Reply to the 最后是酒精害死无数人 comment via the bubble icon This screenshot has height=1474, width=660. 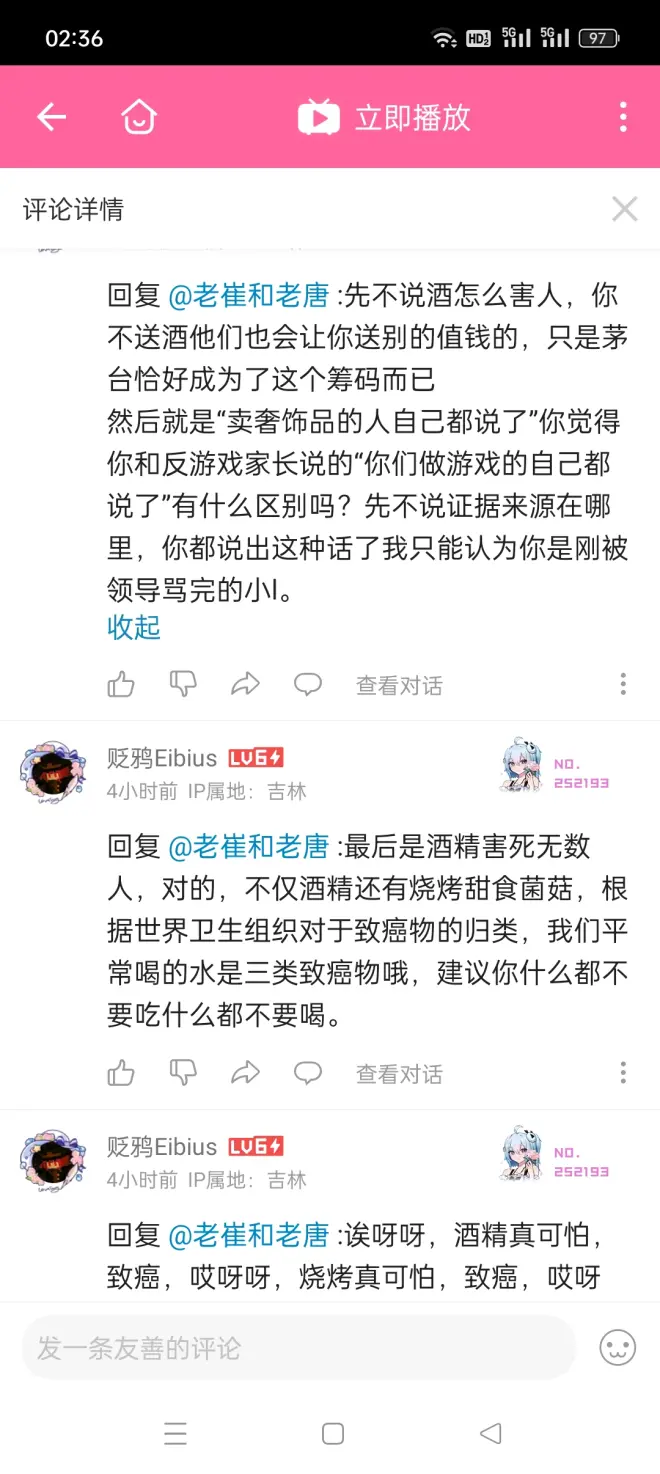point(307,1074)
